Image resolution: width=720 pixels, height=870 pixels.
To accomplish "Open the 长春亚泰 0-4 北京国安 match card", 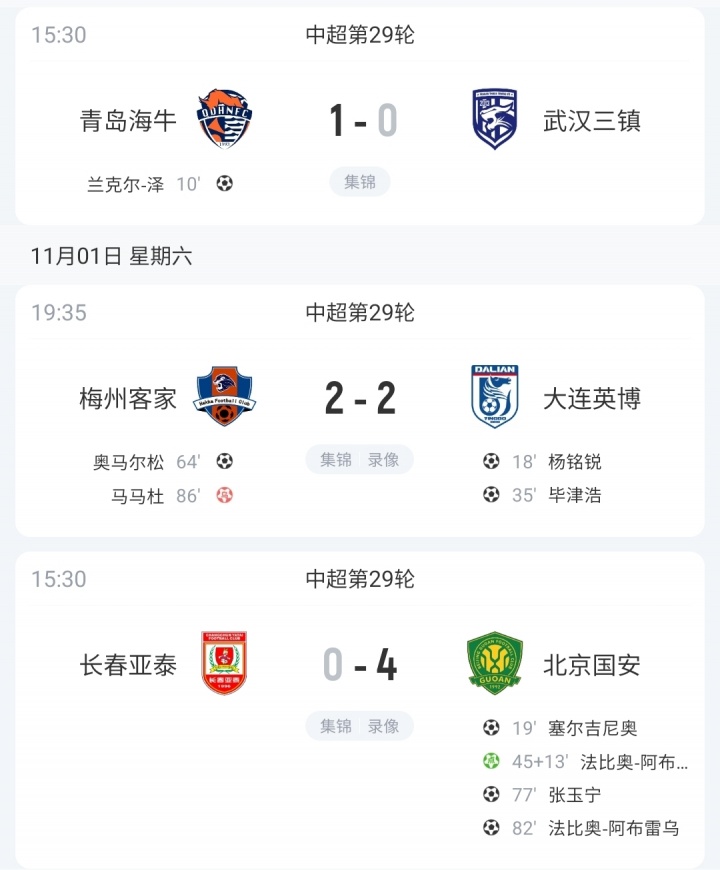I will point(360,665).
